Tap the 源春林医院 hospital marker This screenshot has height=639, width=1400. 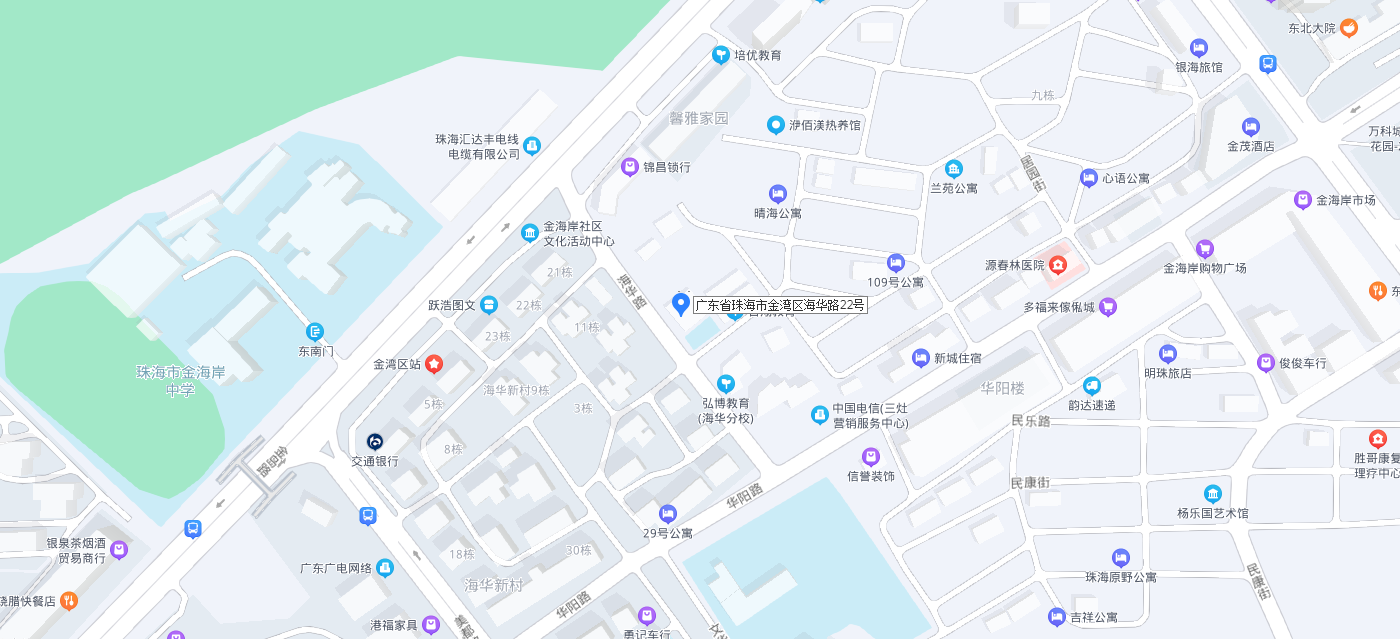pos(1058,265)
